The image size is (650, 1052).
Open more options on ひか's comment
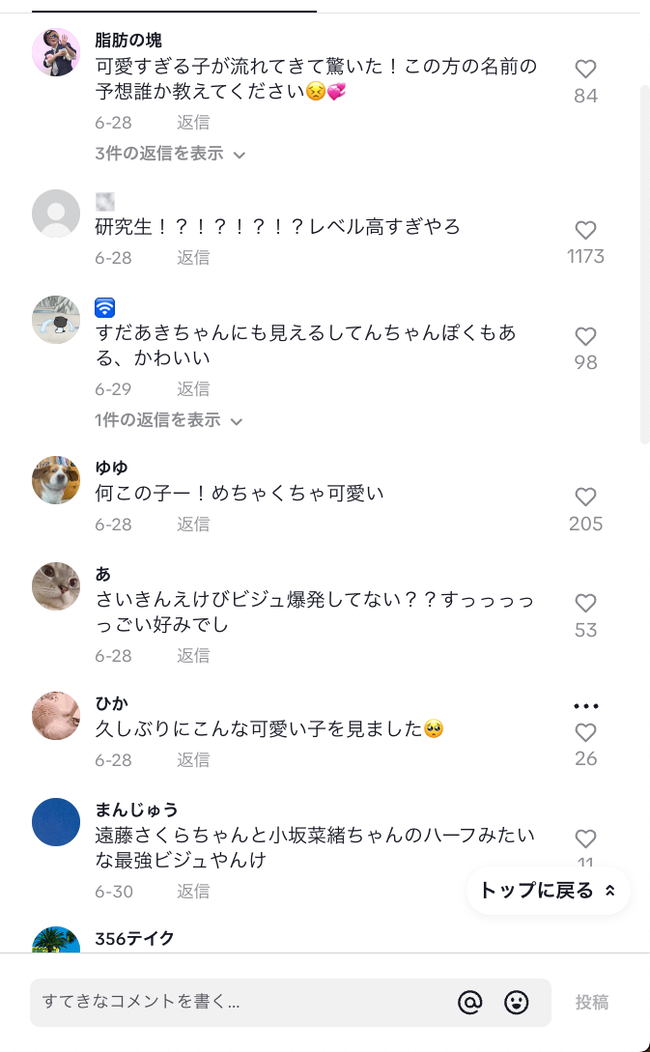point(586,706)
